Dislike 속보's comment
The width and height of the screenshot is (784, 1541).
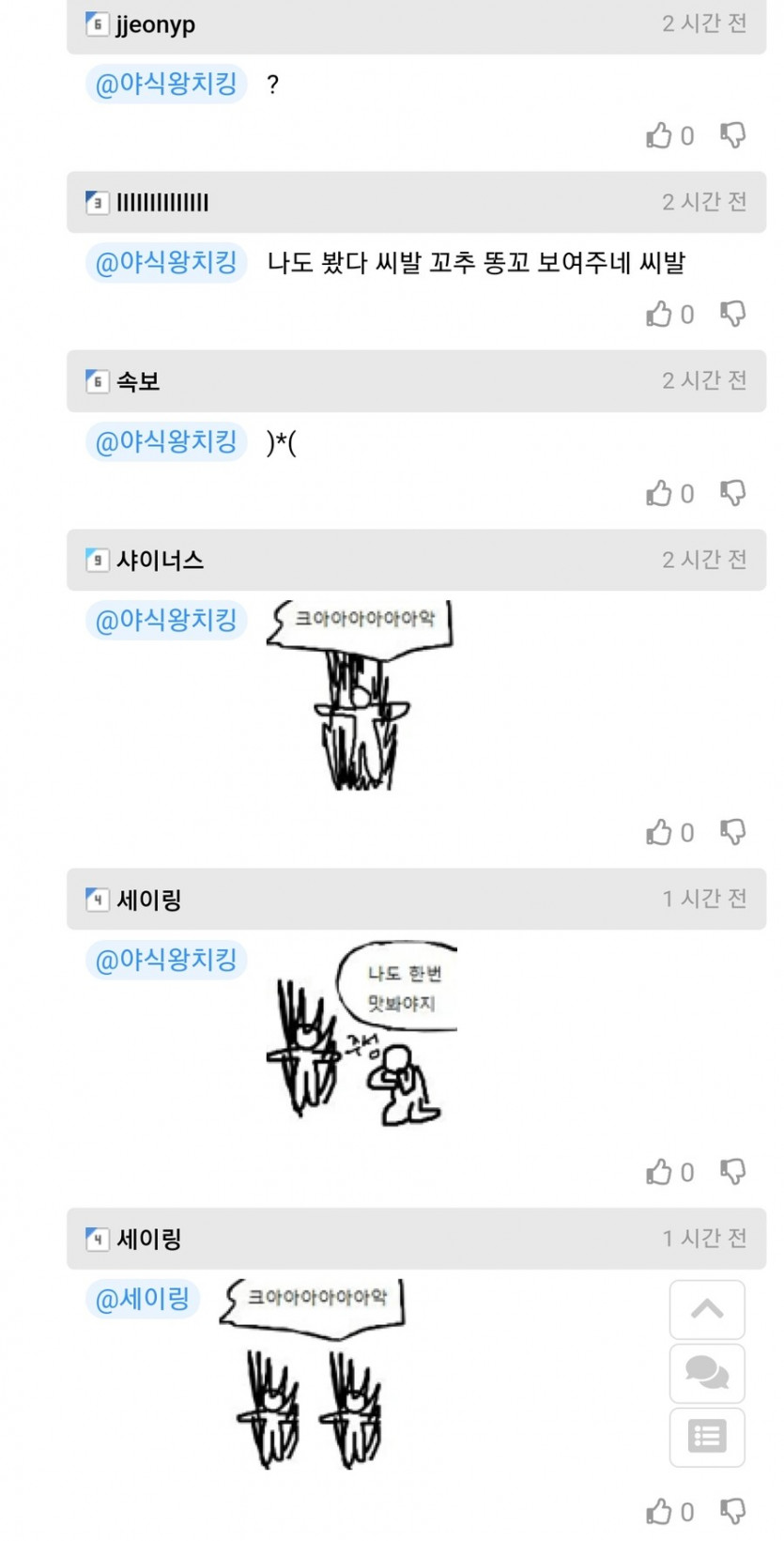733,493
